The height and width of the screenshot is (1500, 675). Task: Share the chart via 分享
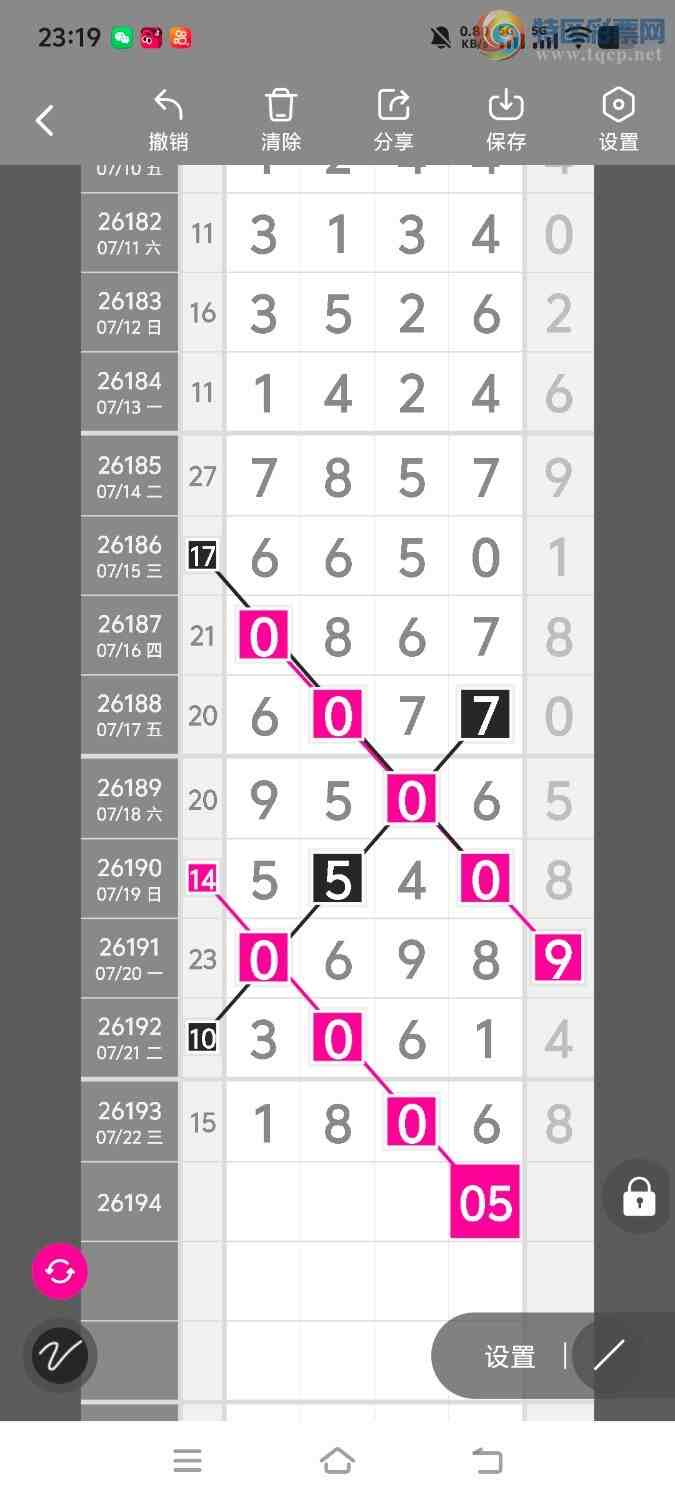tap(393, 120)
